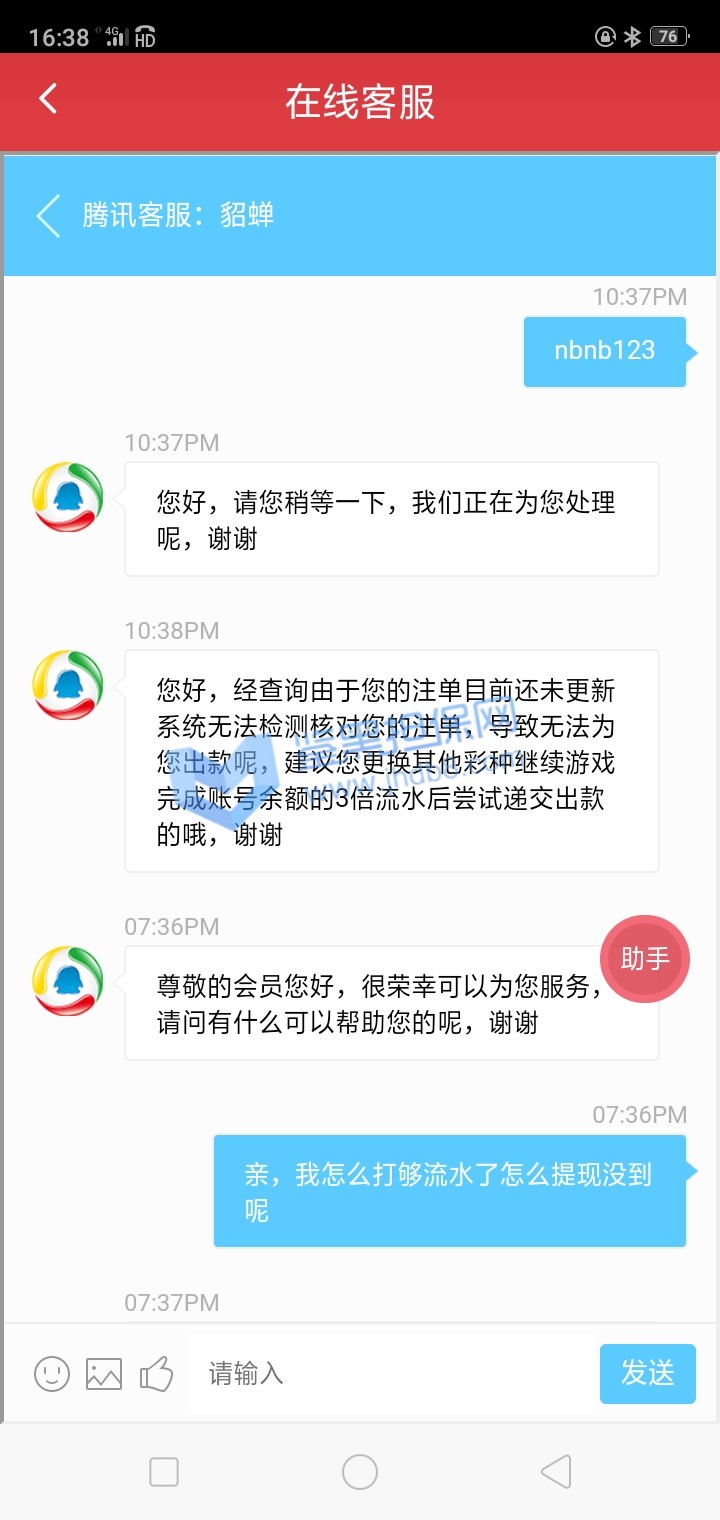The image size is (720, 1520).
Task: Go to the home screen
Action: [x=360, y=1471]
